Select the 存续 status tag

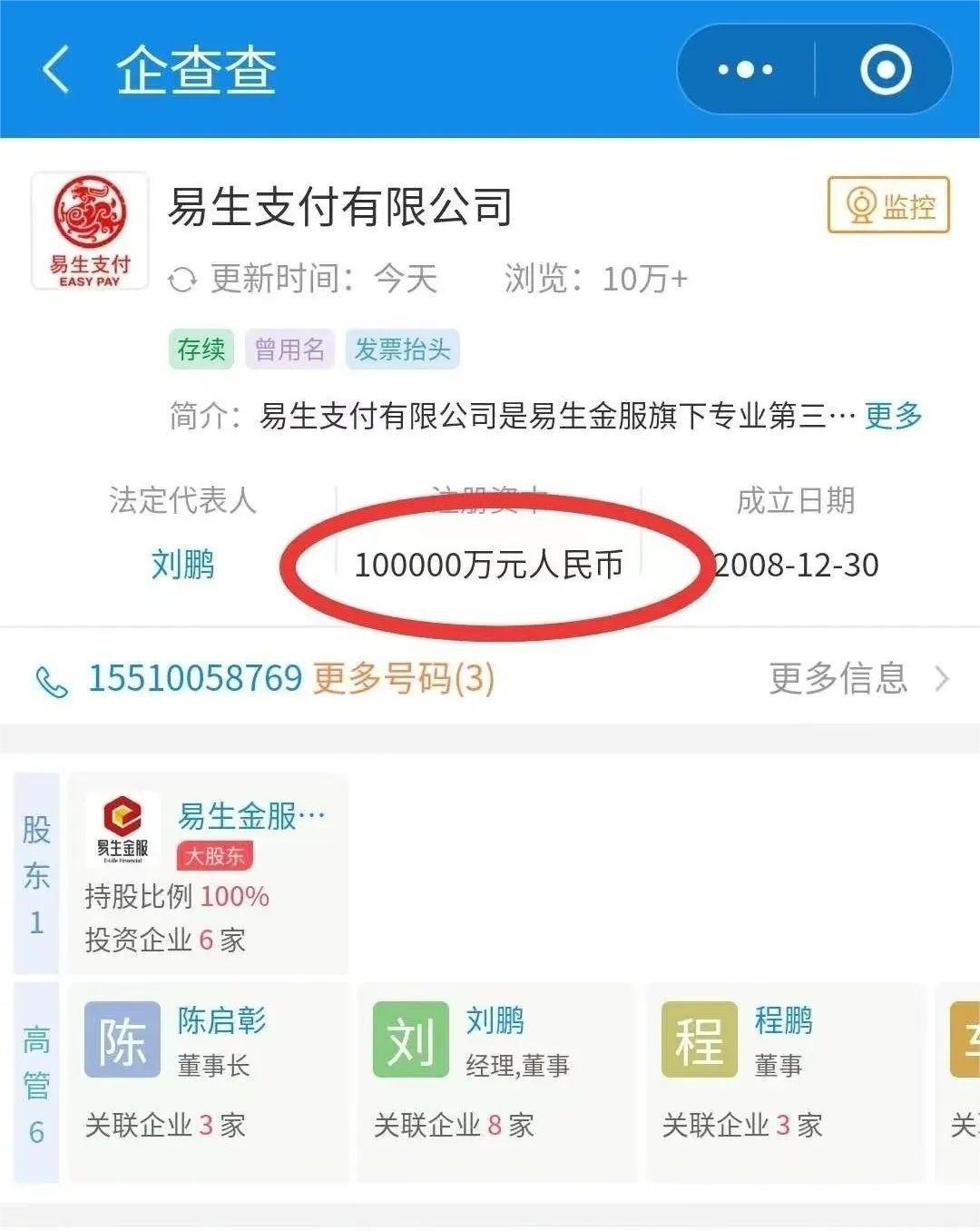(201, 350)
